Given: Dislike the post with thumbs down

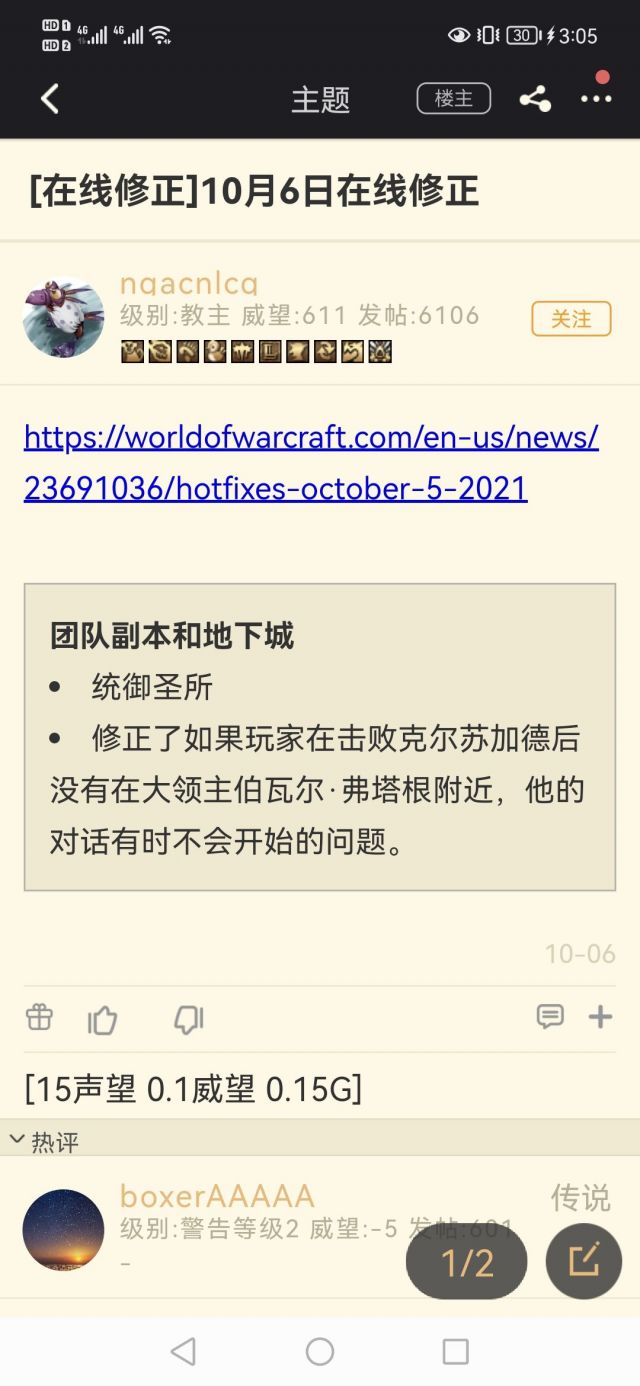Looking at the screenshot, I should tap(188, 1019).
